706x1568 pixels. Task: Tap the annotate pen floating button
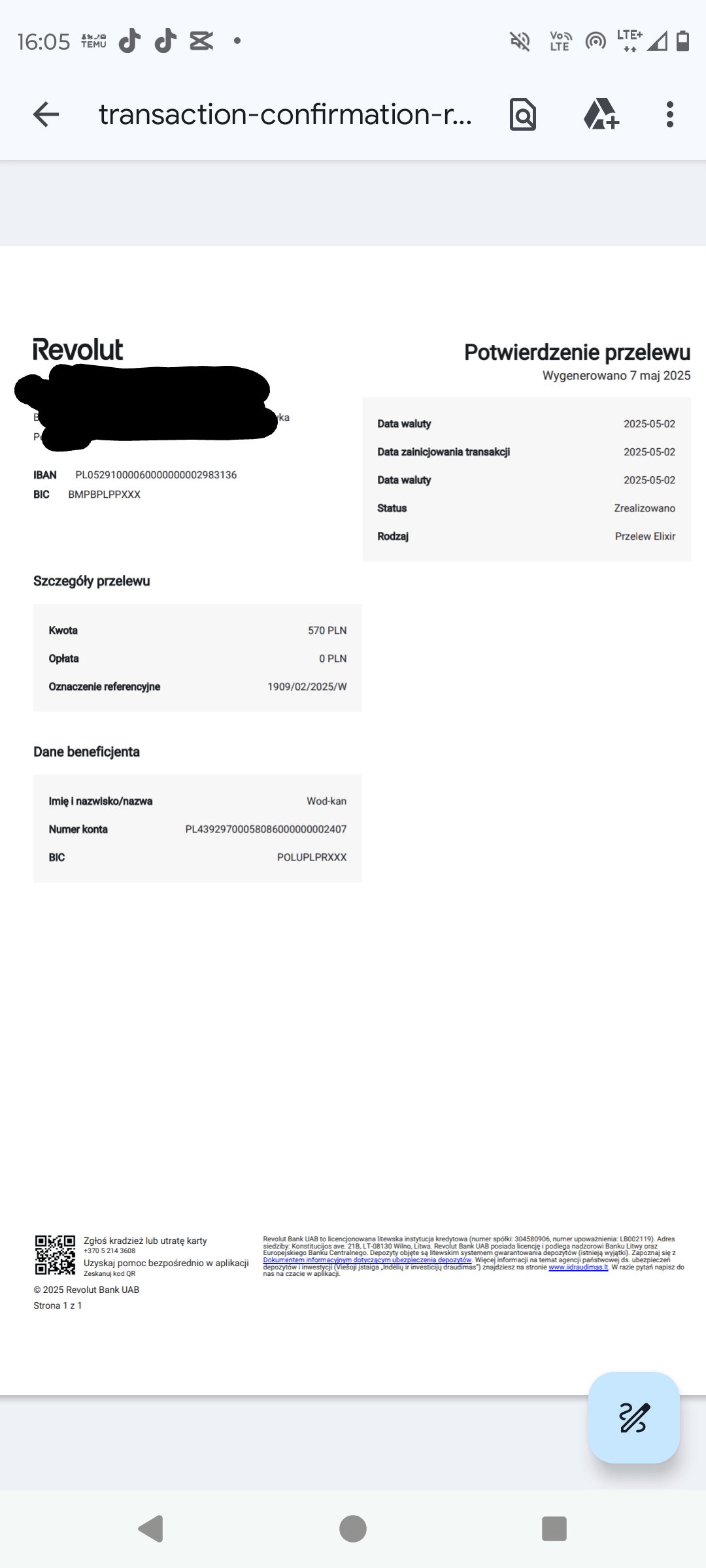[633, 1417]
